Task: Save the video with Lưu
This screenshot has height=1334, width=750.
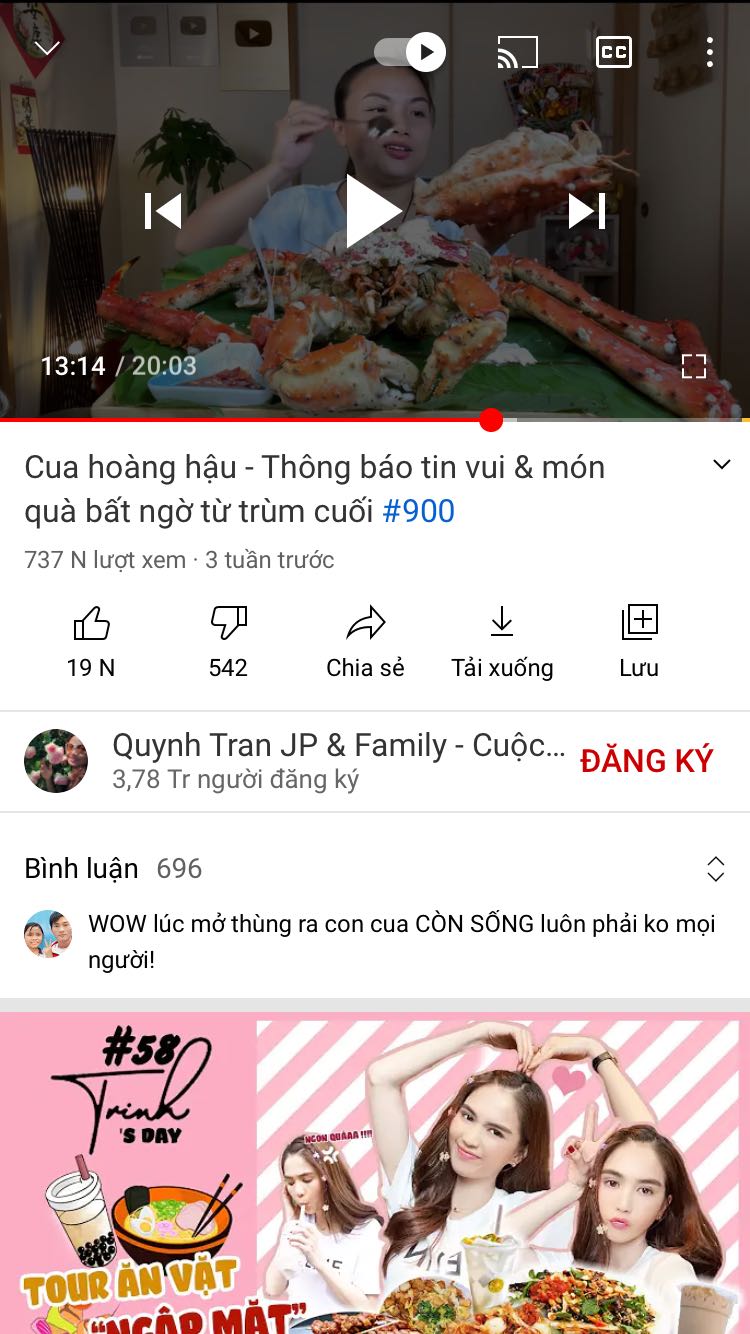Action: (639, 642)
